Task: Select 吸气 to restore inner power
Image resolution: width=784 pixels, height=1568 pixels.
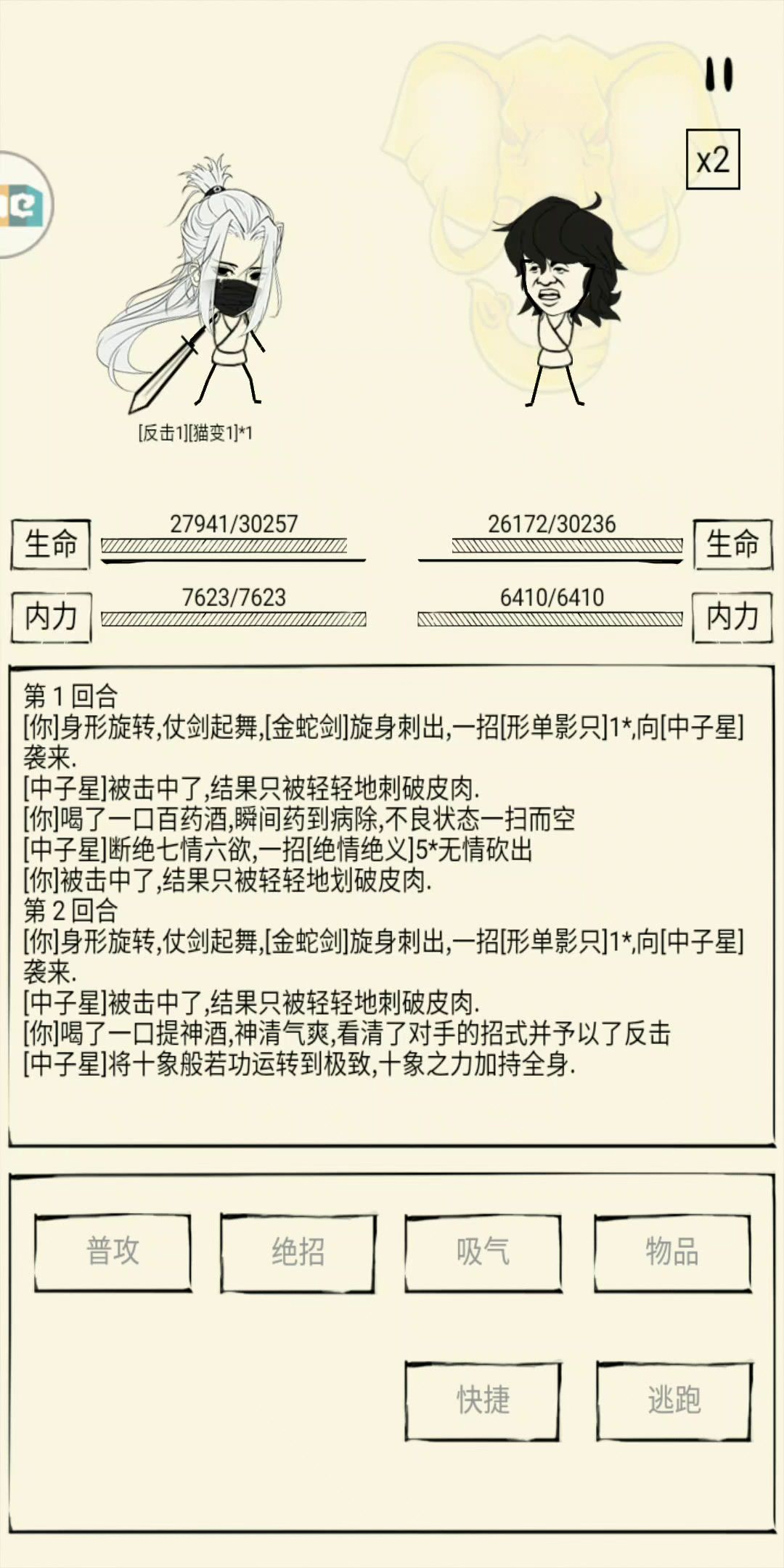Action: click(x=483, y=1252)
